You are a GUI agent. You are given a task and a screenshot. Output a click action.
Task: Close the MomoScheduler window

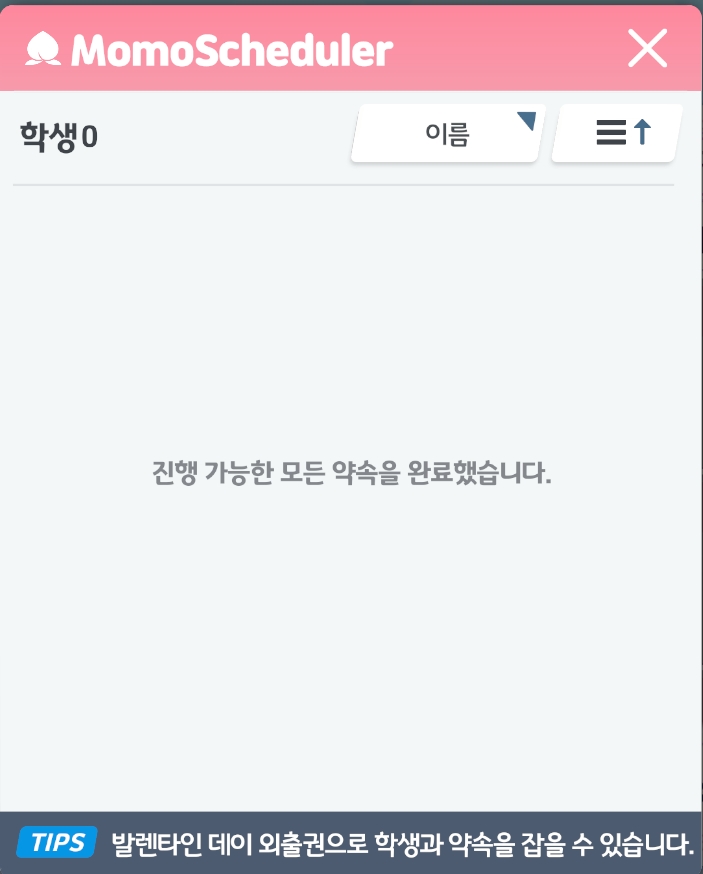pos(647,48)
